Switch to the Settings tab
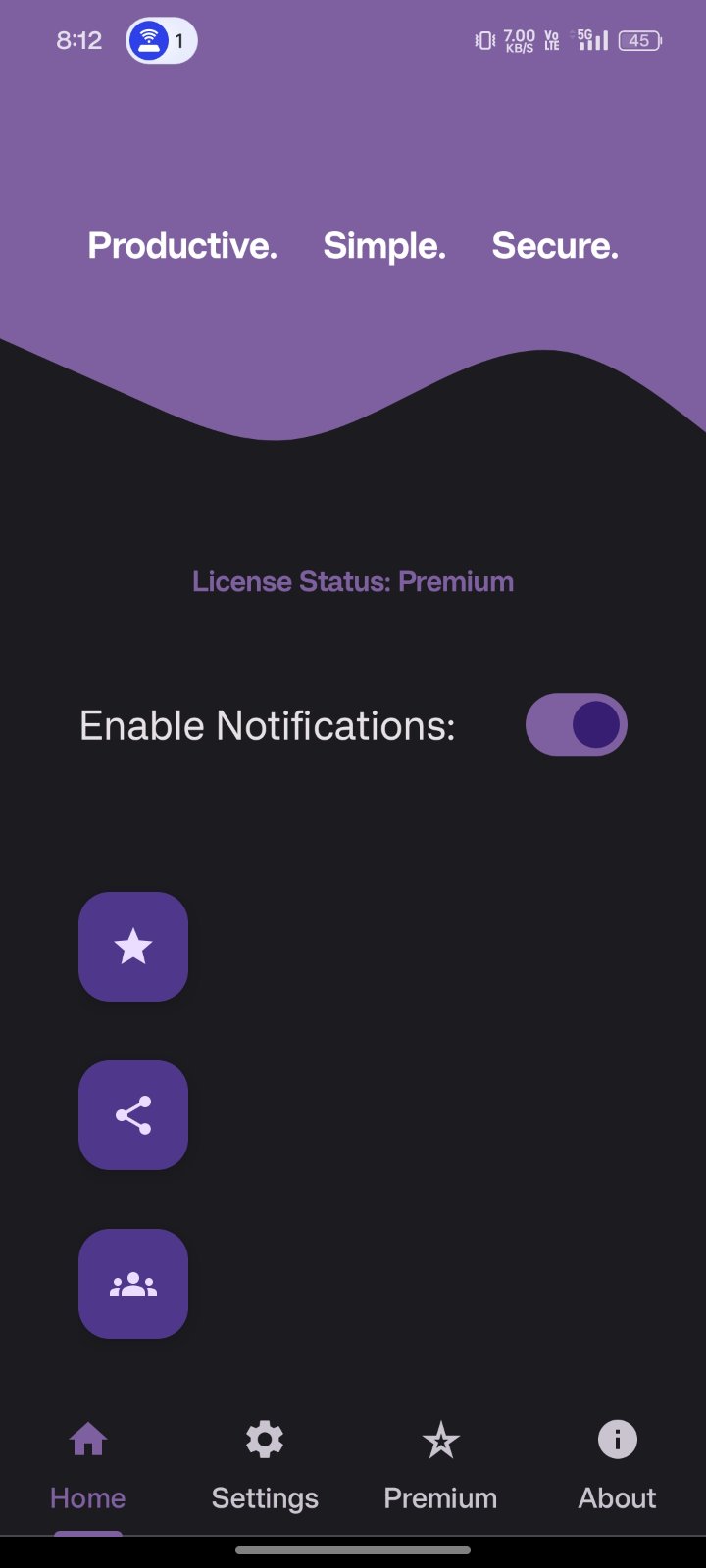Screen dimensions: 706x1568 265,1467
